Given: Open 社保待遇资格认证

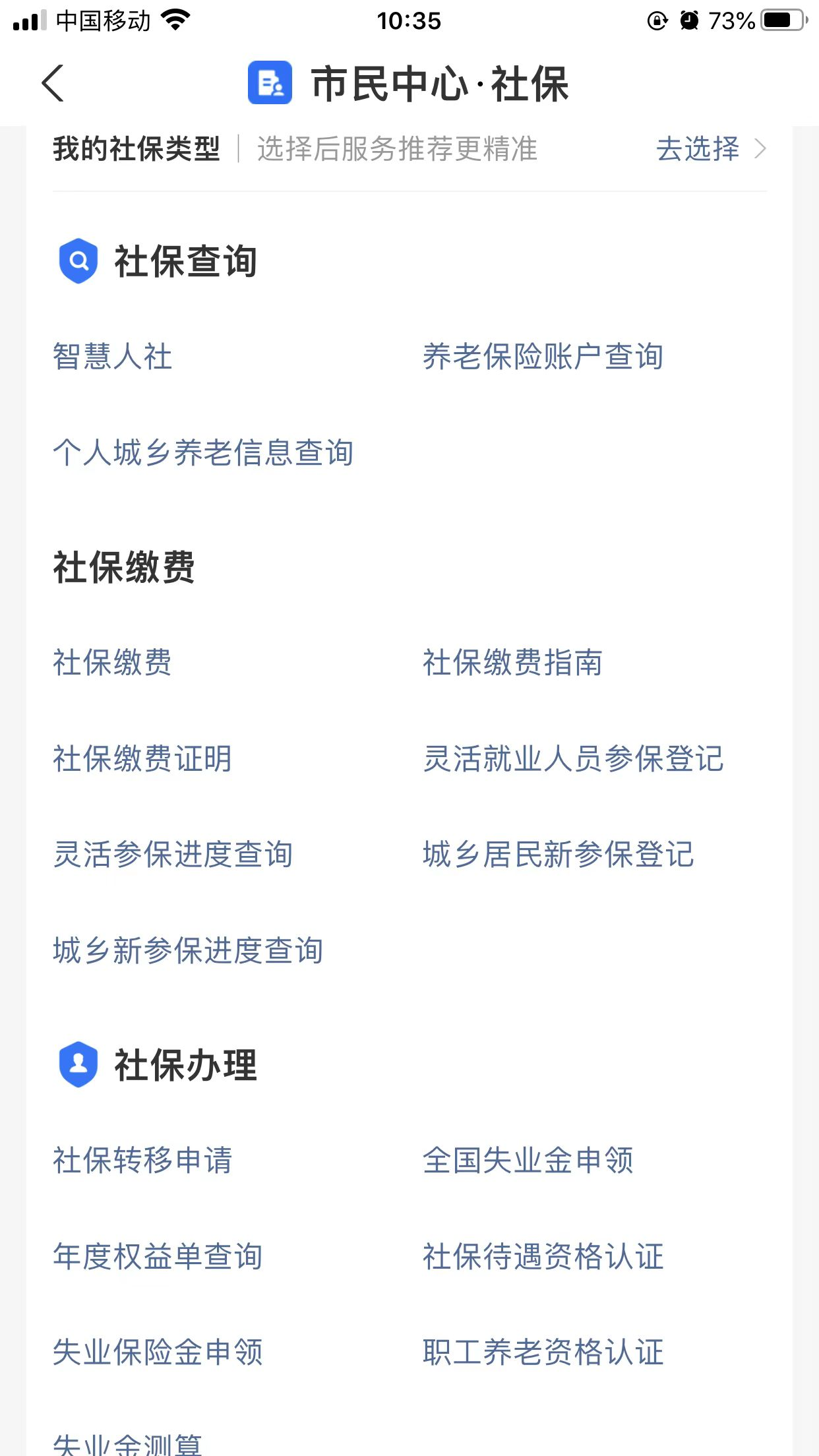Looking at the screenshot, I should 543,1256.
